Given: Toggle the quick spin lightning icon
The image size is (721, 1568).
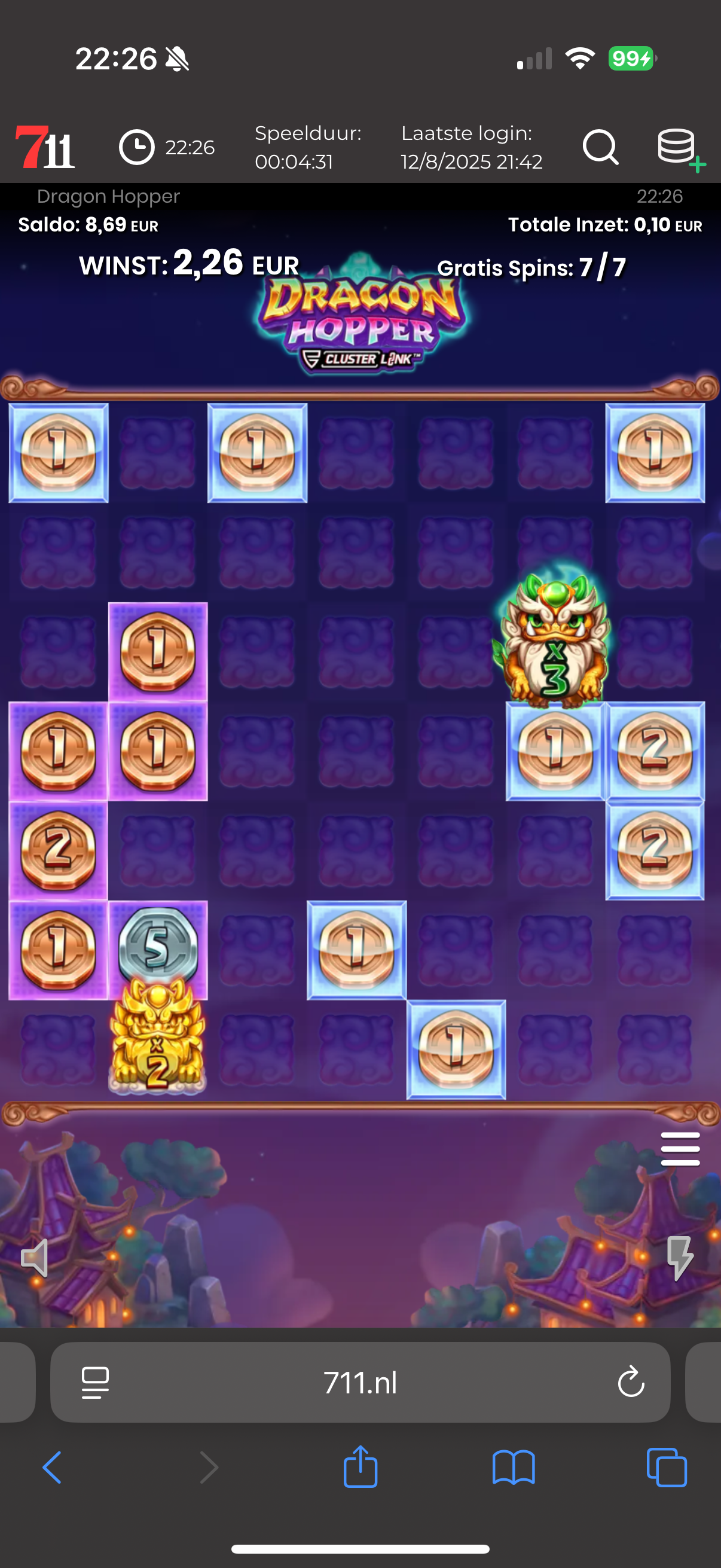Looking at the screenshot, I should (680, 1258).
